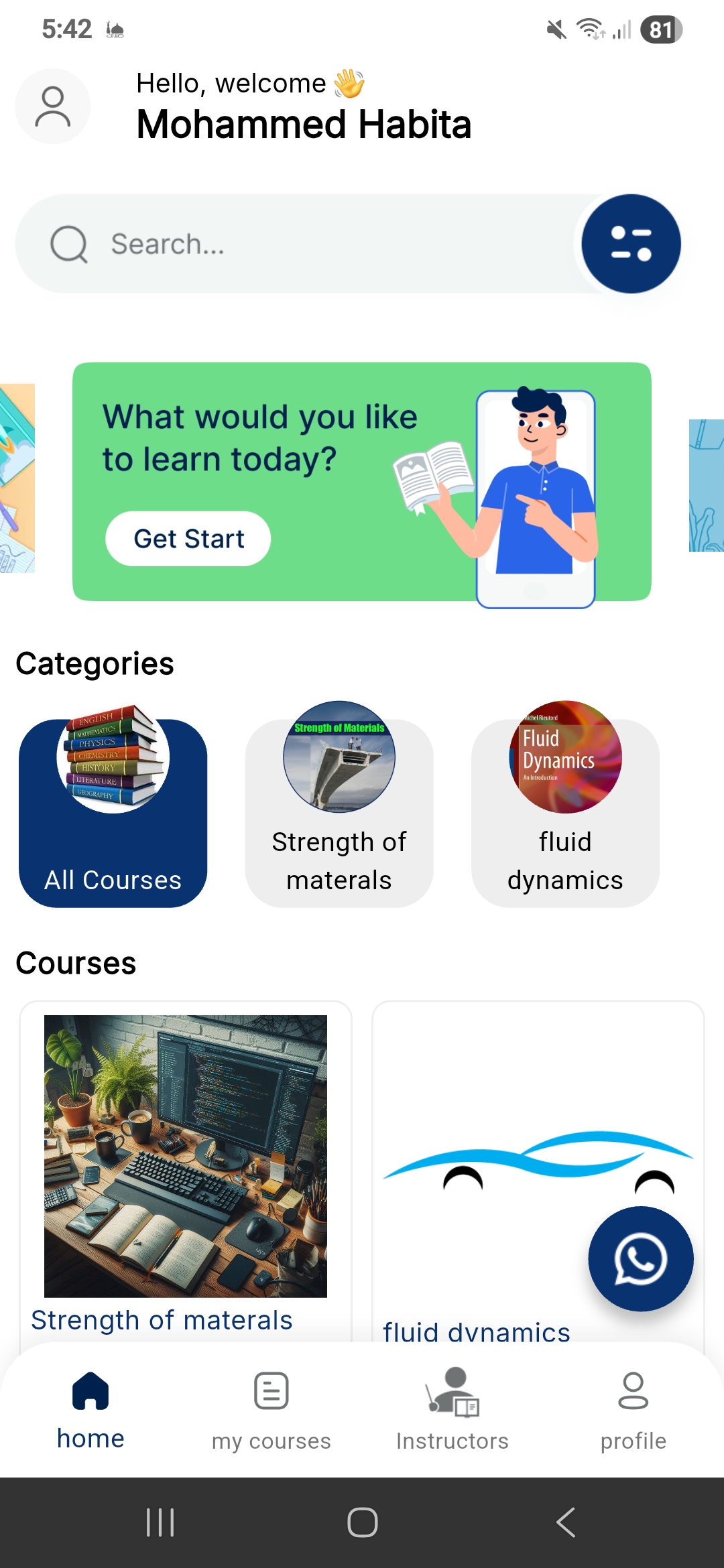Switch to the my courses tab
The image size is (724, 1568).
(271, 1409)
